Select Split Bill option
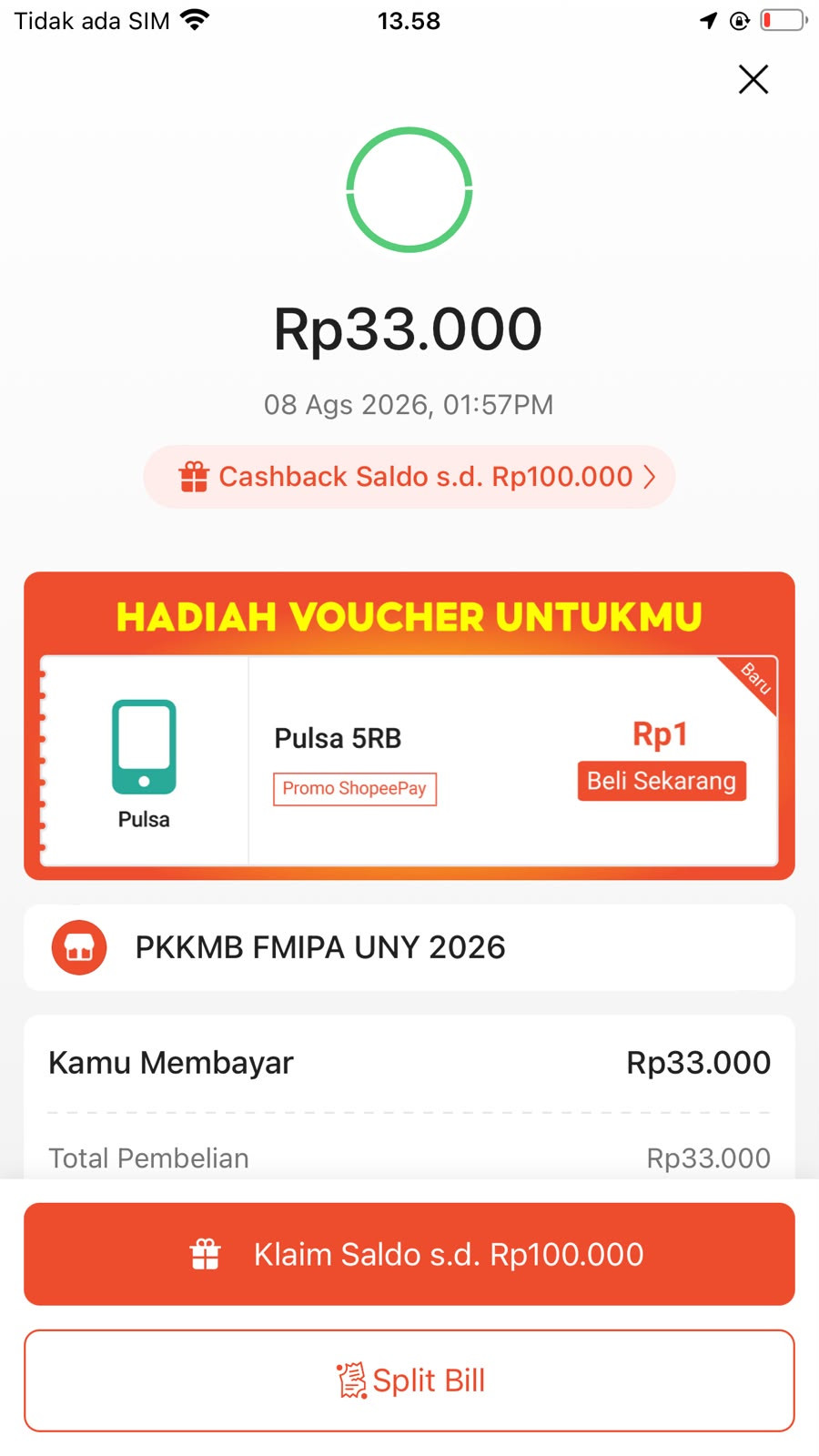819x1456 pixels. coord(409,1380)
